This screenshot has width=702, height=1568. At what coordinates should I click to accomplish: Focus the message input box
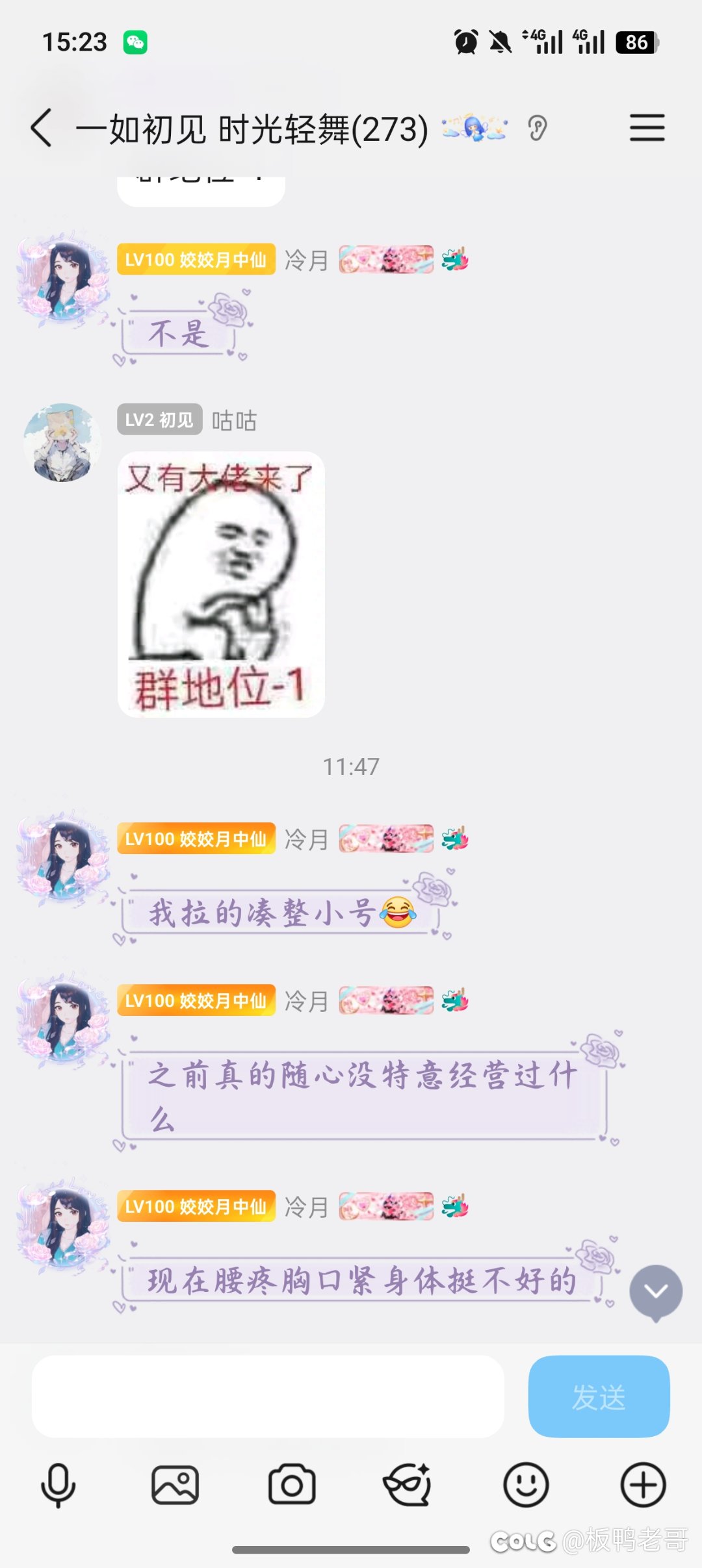click(268, 1397)
